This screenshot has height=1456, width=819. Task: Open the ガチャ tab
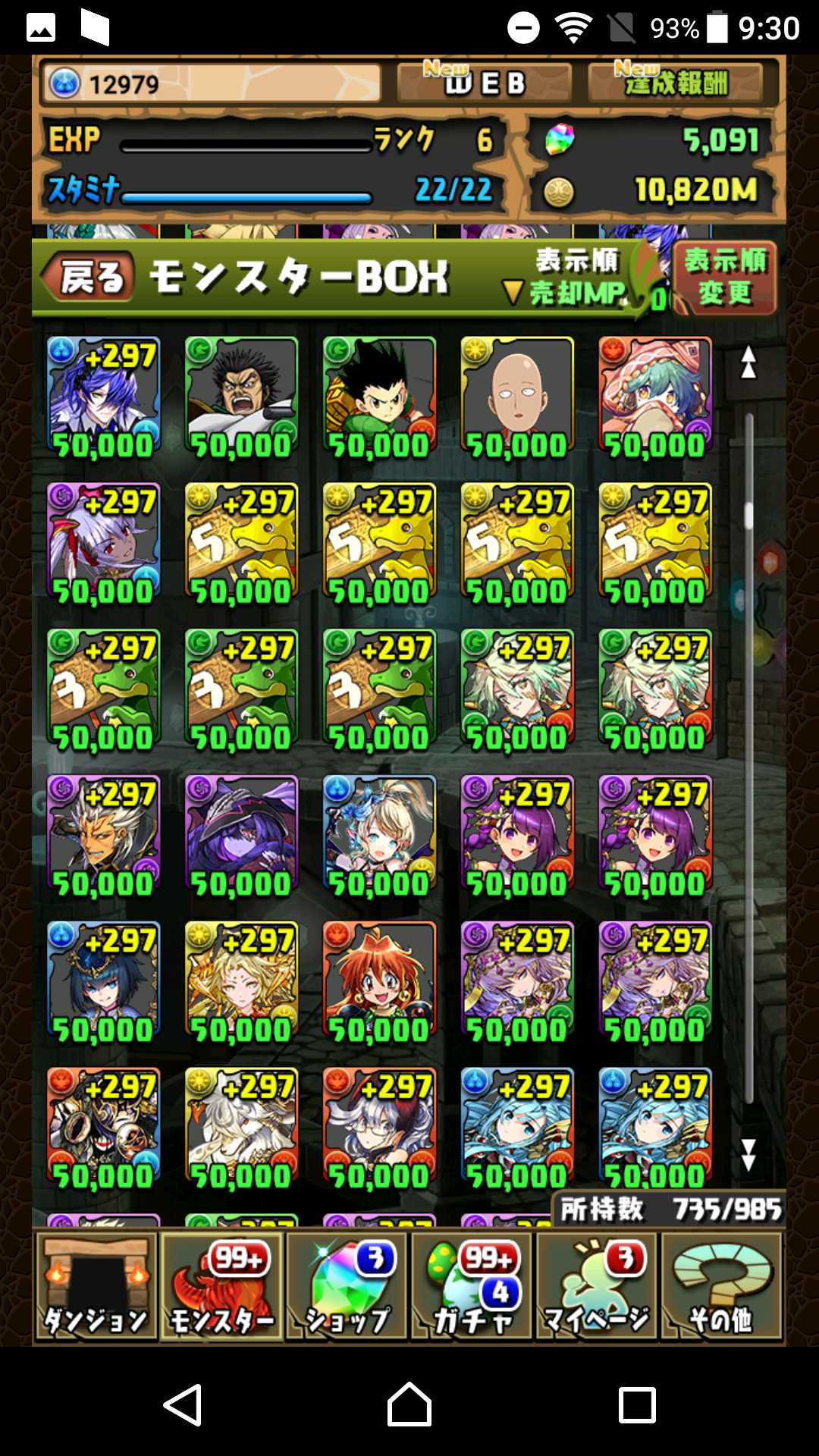tap(472, 1286)
